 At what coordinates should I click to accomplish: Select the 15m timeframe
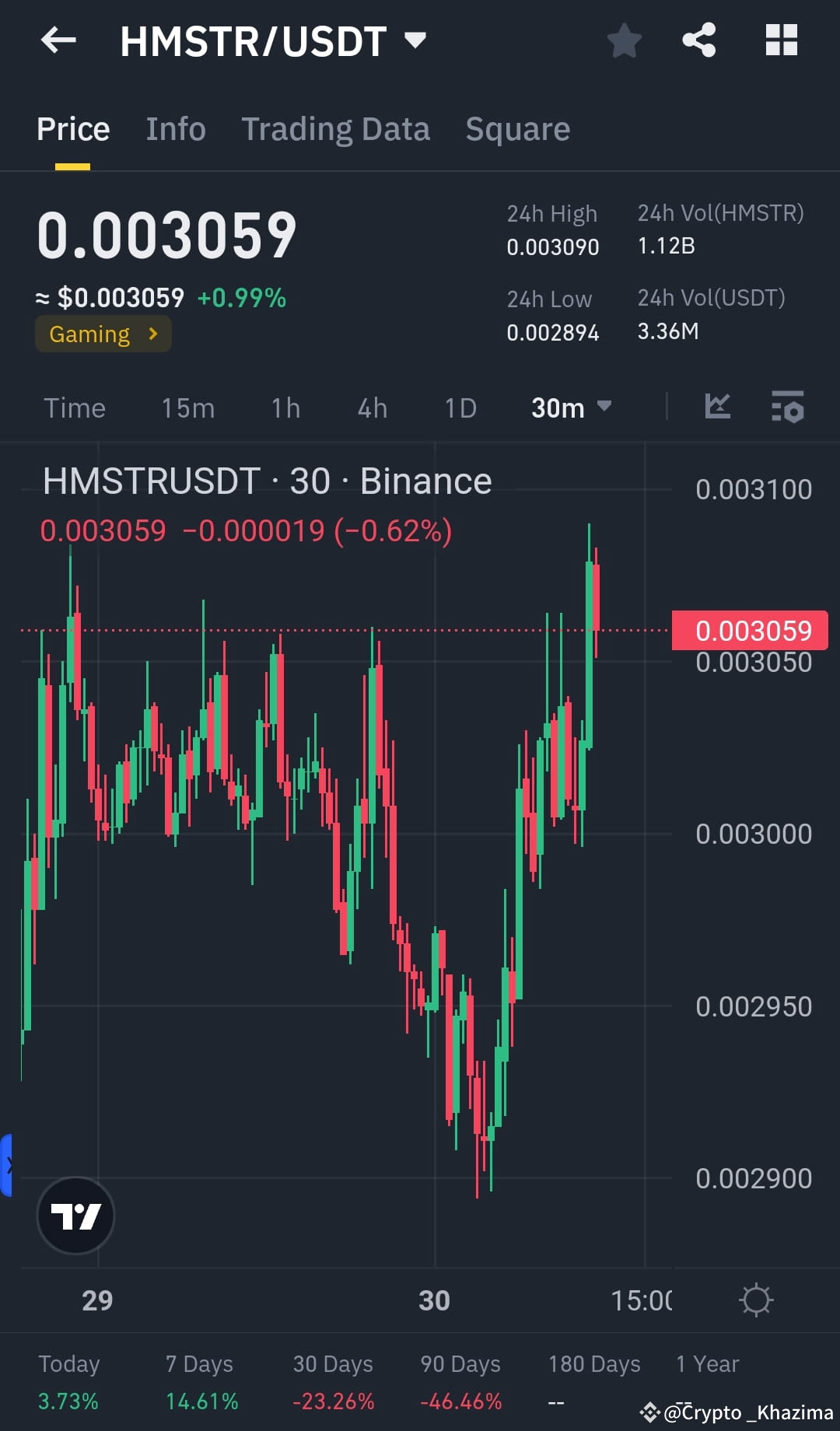(187, 407)
